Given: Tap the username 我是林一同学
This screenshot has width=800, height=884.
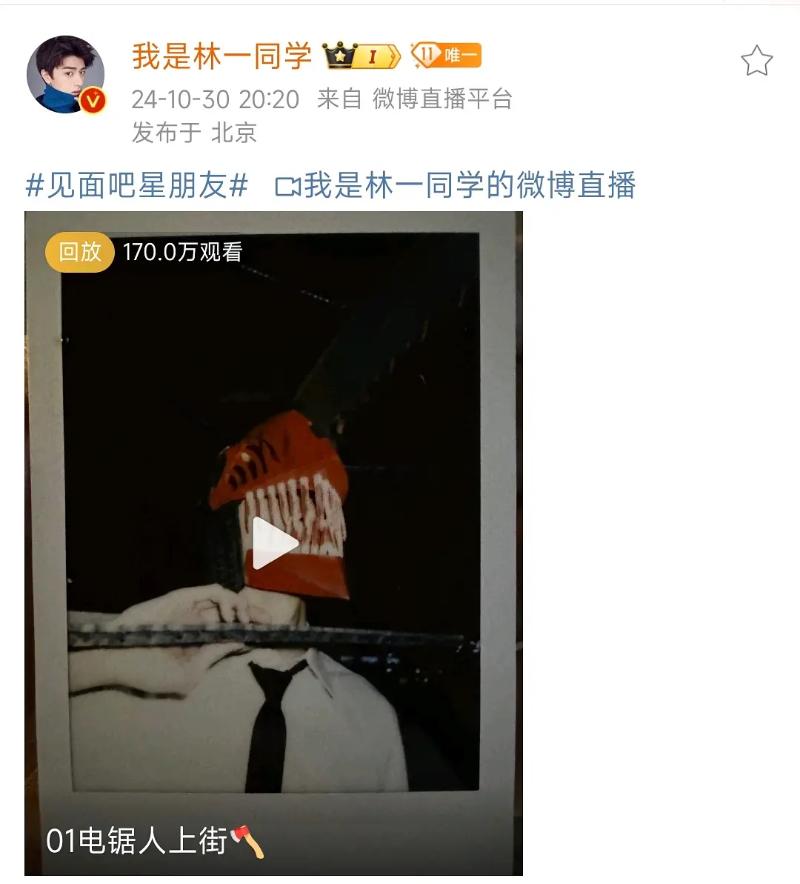Looking at the screenshot, I should click(x=222, y=56).
